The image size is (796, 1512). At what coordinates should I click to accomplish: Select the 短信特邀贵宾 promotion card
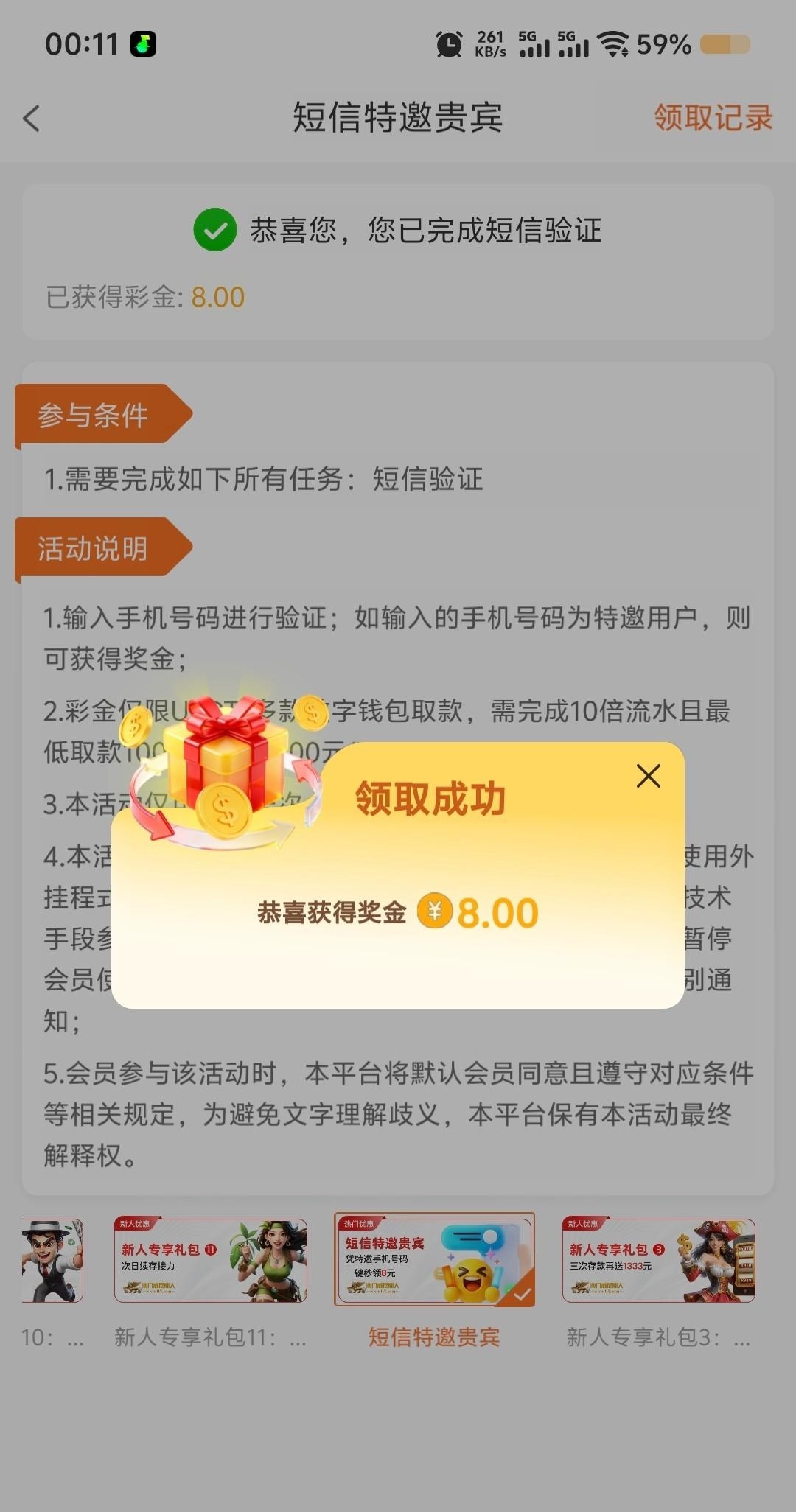click(434, 1259)
